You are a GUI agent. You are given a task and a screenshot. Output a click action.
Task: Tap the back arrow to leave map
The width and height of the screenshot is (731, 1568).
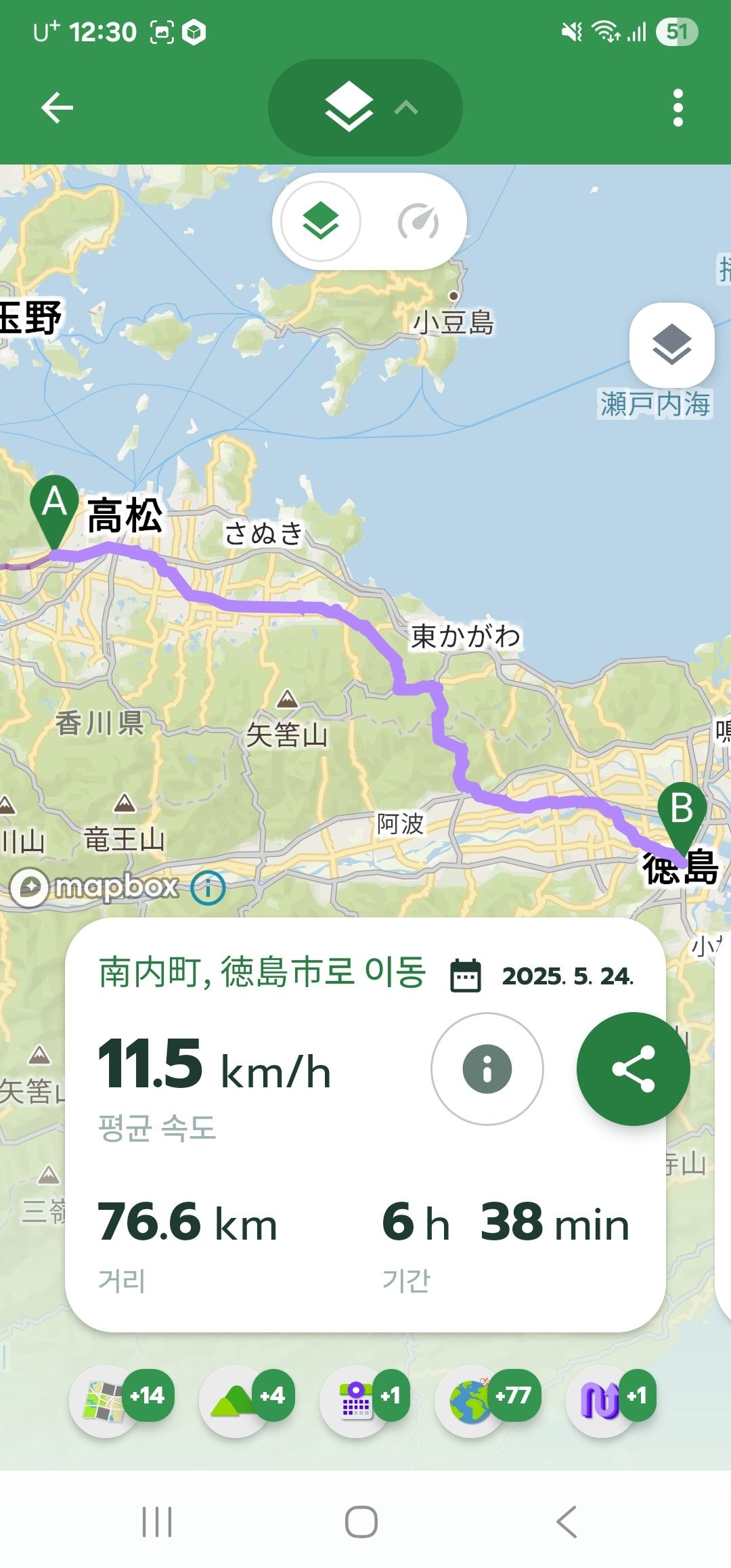[57, 107]
